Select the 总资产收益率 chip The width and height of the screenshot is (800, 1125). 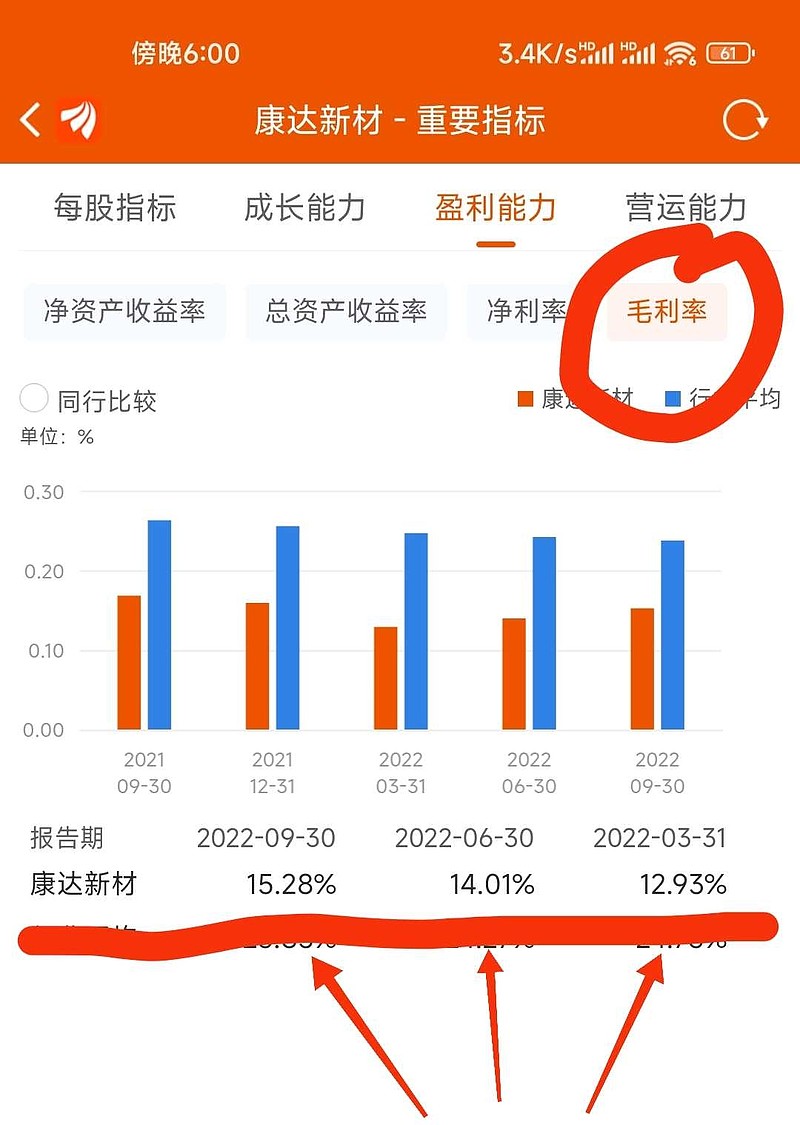[x=346, y=311]
